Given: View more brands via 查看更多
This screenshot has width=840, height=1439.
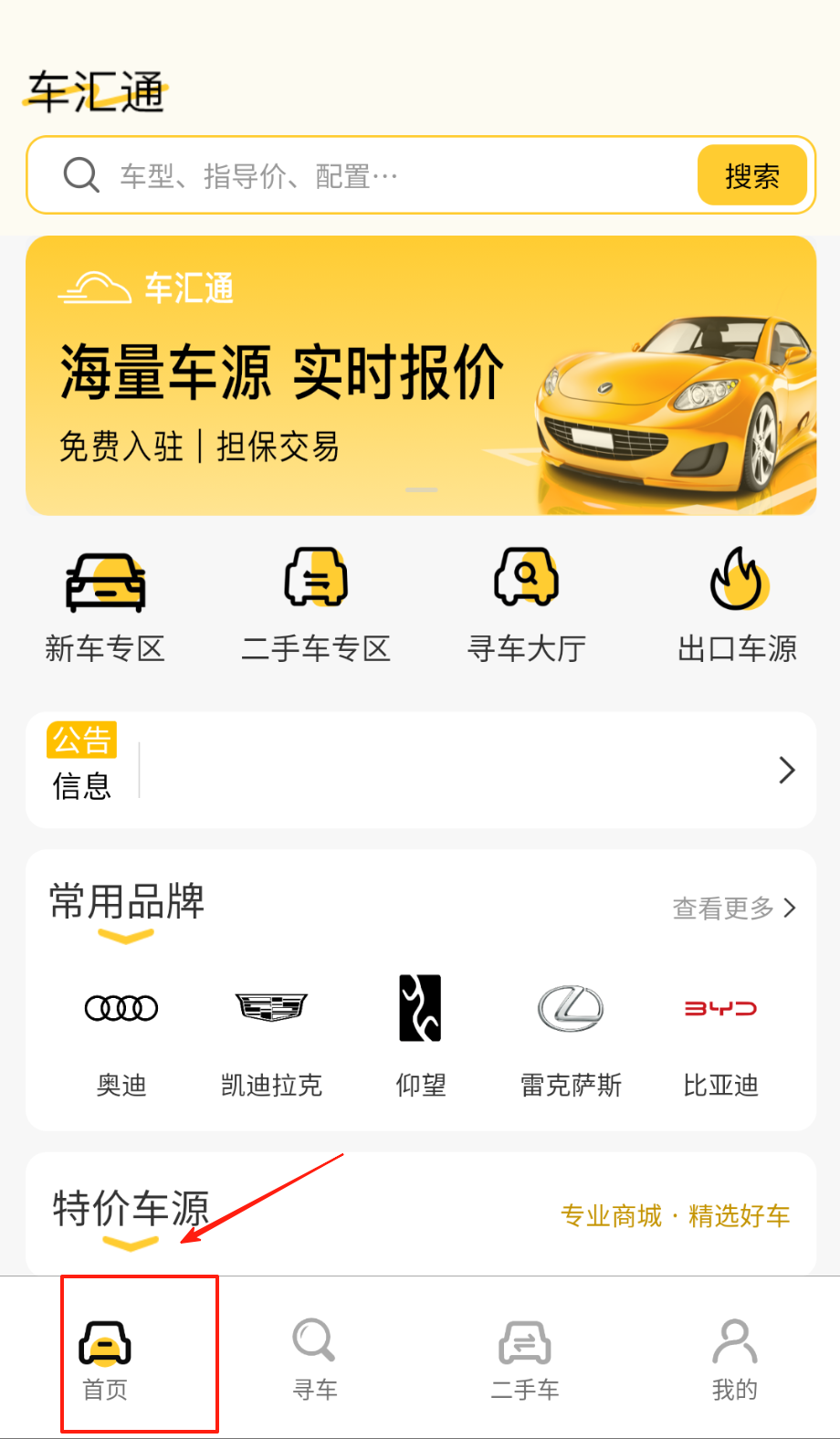Looking at the screenshot, I should click(734, 908).
